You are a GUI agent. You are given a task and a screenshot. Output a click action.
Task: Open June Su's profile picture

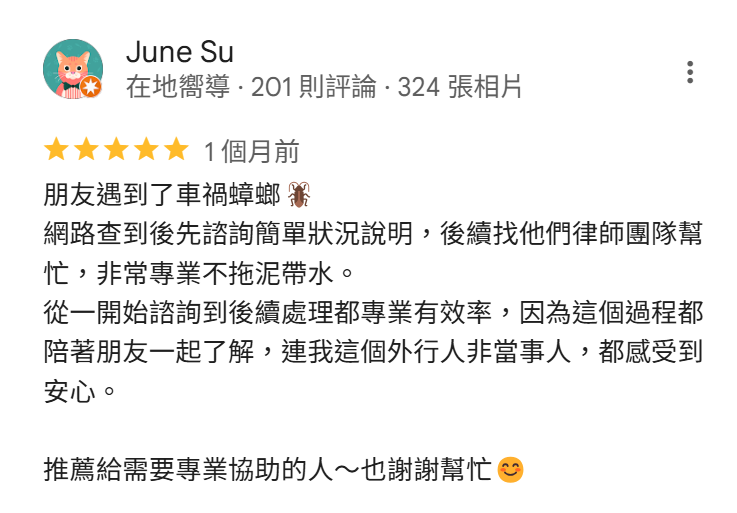point(73,70)
